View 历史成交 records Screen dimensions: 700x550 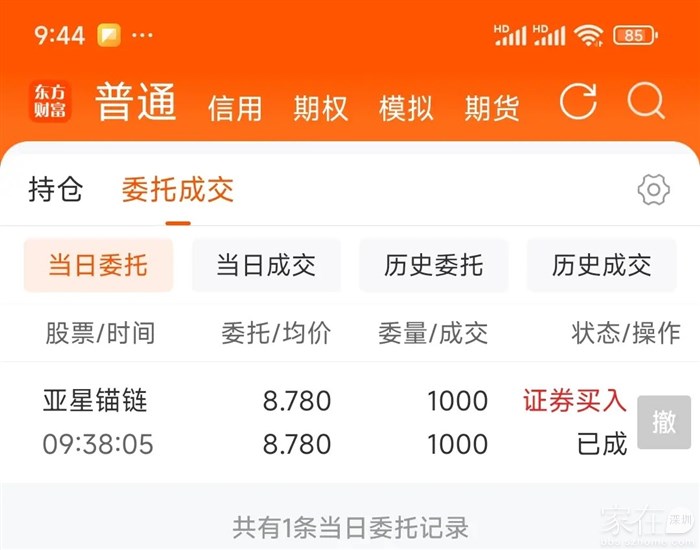point(601,265)
